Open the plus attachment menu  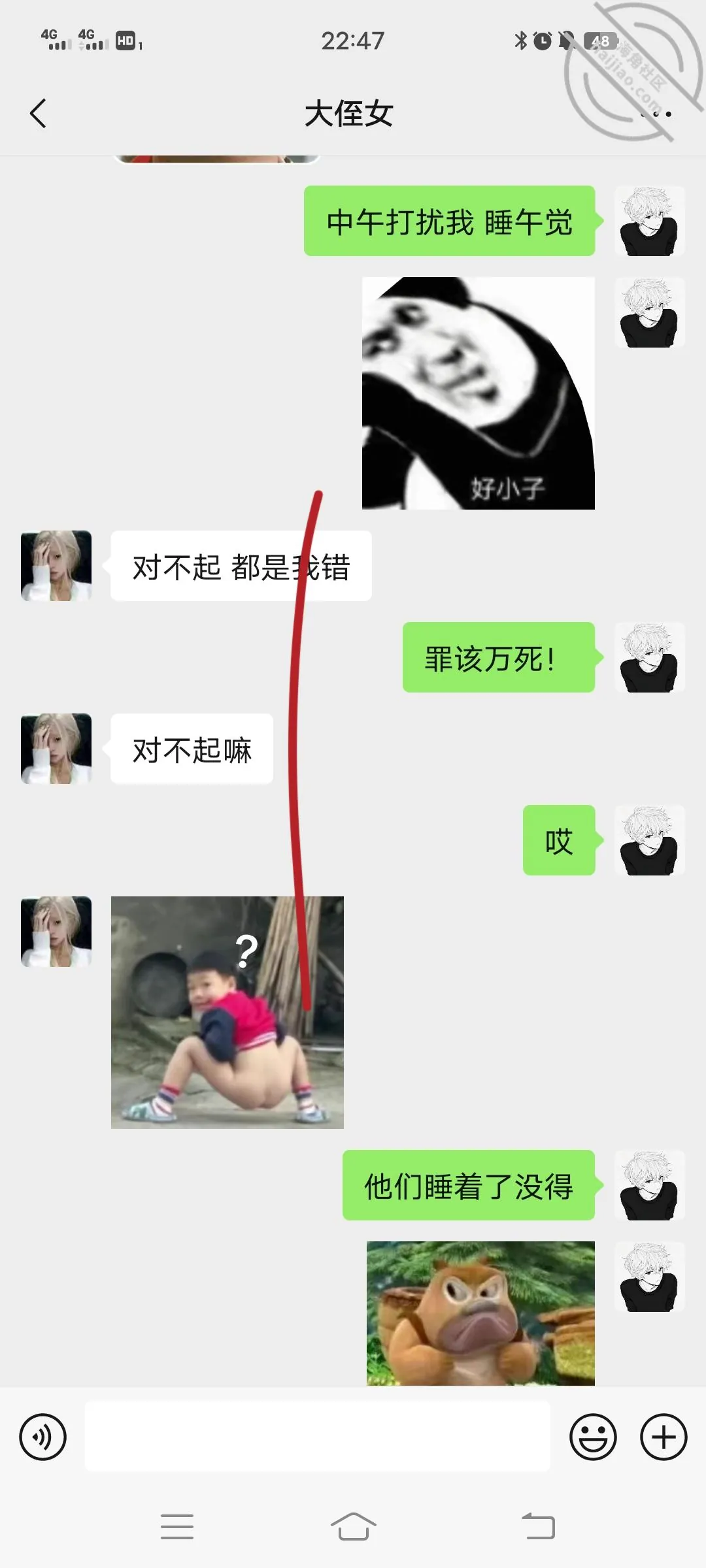point(664,1437)
